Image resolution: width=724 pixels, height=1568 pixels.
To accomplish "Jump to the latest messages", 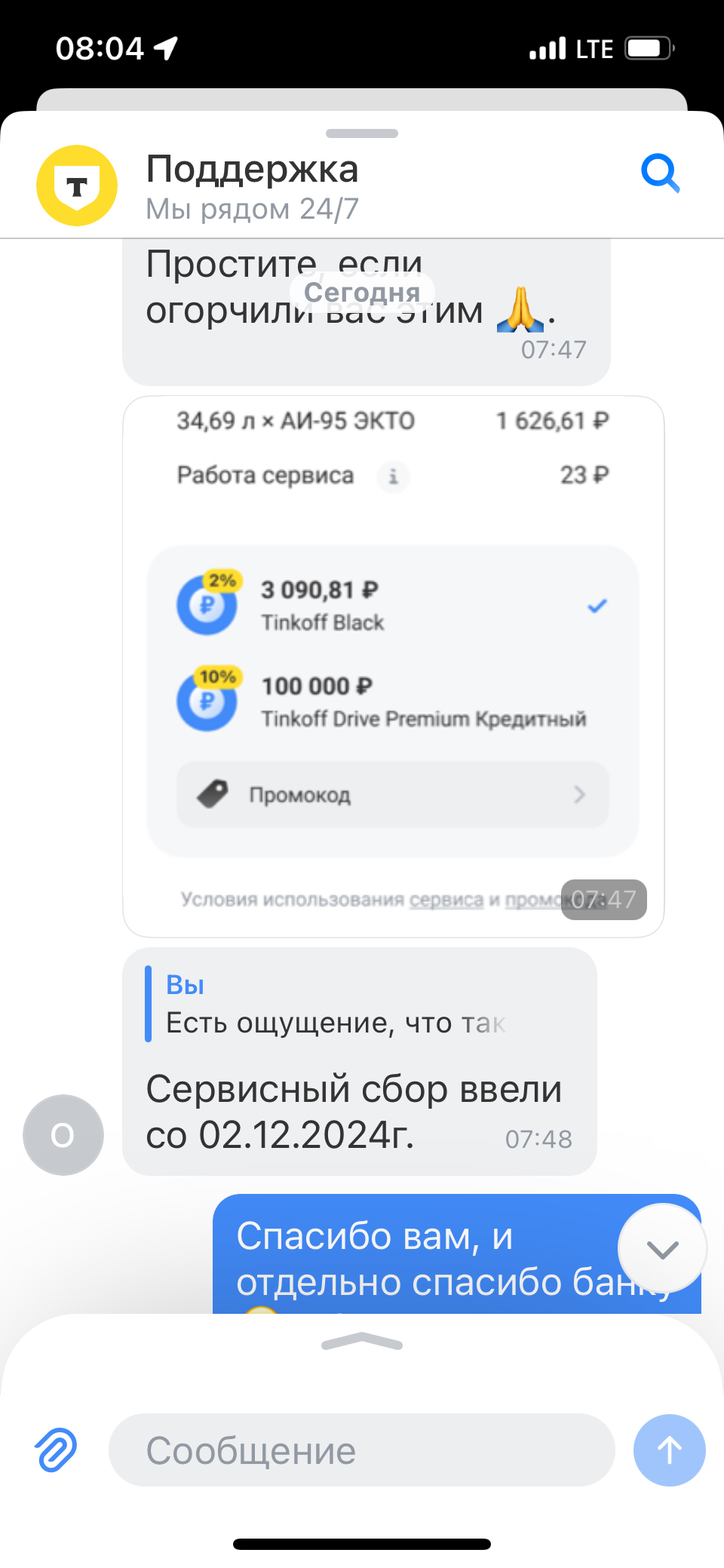I will tap(662, 1248).
